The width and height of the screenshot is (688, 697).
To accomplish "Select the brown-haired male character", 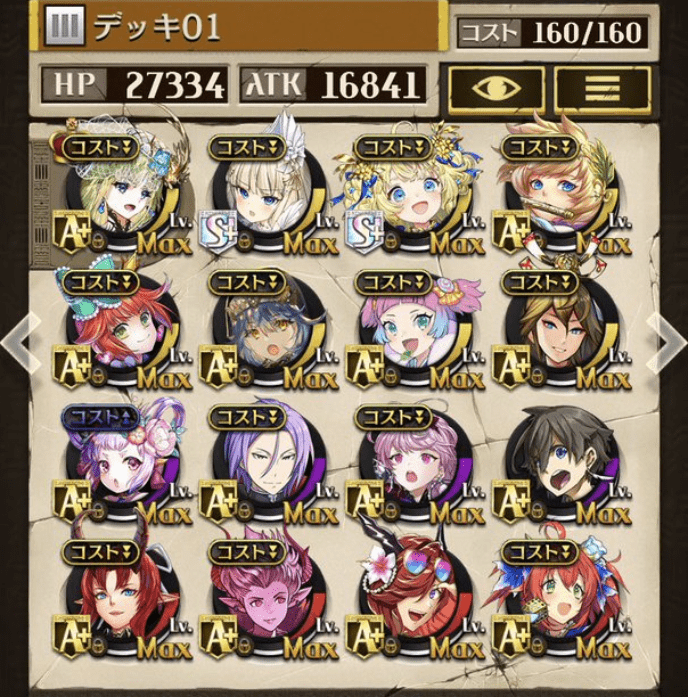I will (560, 330).
